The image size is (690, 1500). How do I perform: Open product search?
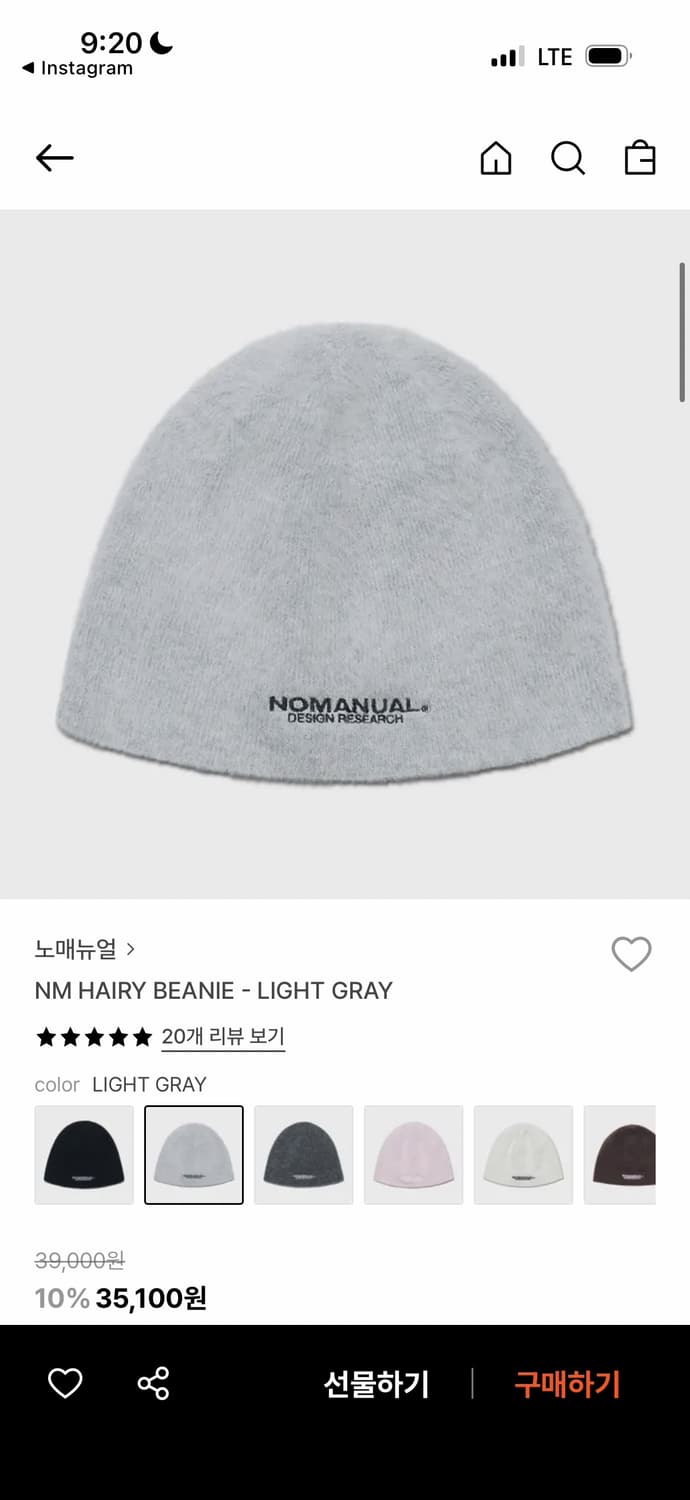click(x=567, y=158)
